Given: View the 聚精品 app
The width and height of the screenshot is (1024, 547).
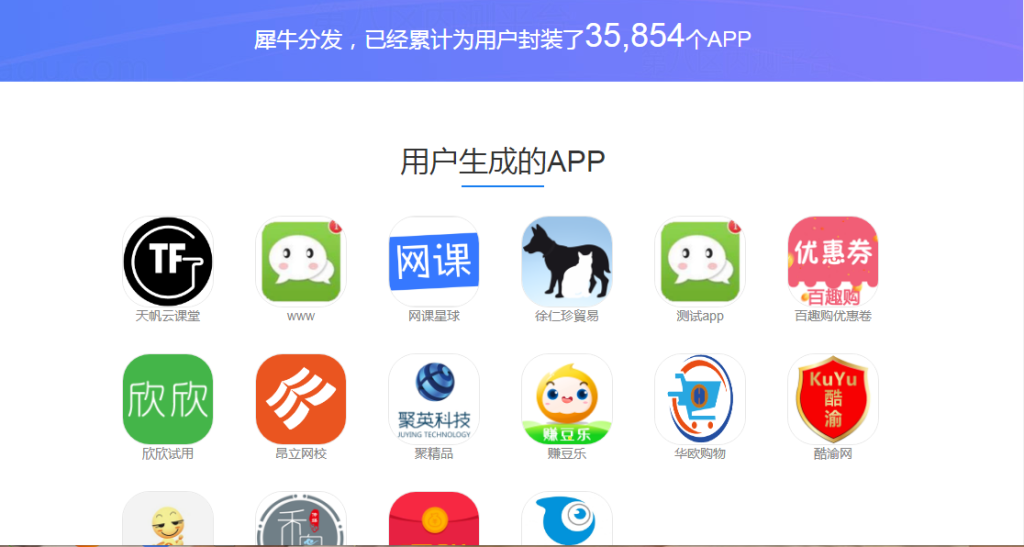Looking at the screenshot, I should click(434, 399).
